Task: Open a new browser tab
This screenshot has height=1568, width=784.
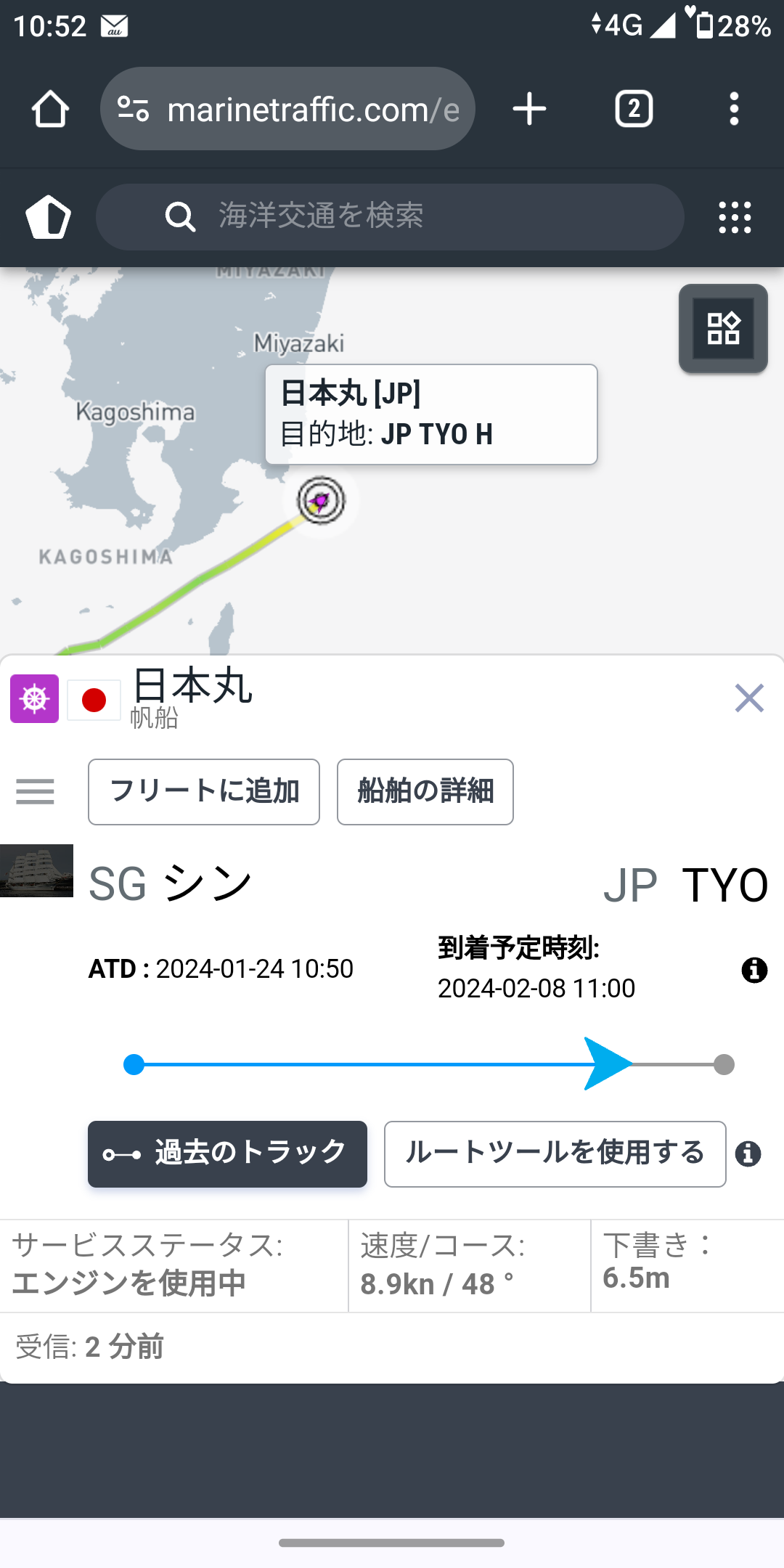Action: click(x=529, y=109)
